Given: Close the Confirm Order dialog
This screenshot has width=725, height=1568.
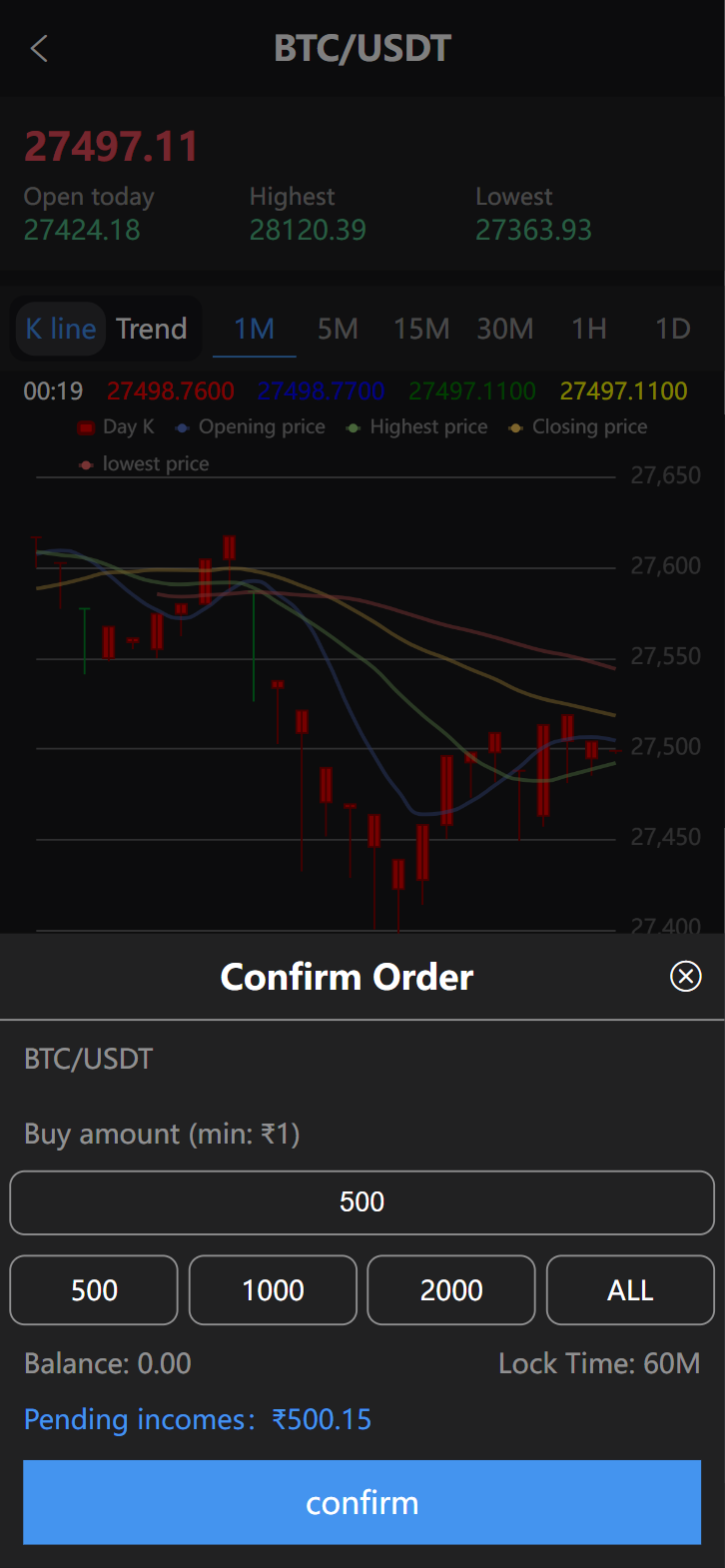Looking at the screenshot, I should pyautogui.click(x=686, y=976).
